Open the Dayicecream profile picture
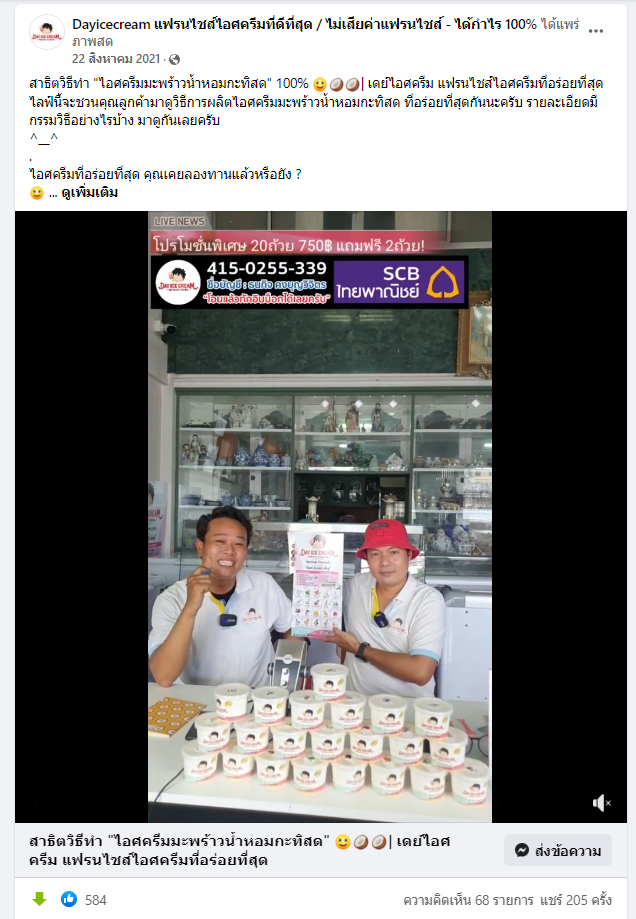Image resolution: width=636 pixels, height=919 pixels. click(46, 33)
